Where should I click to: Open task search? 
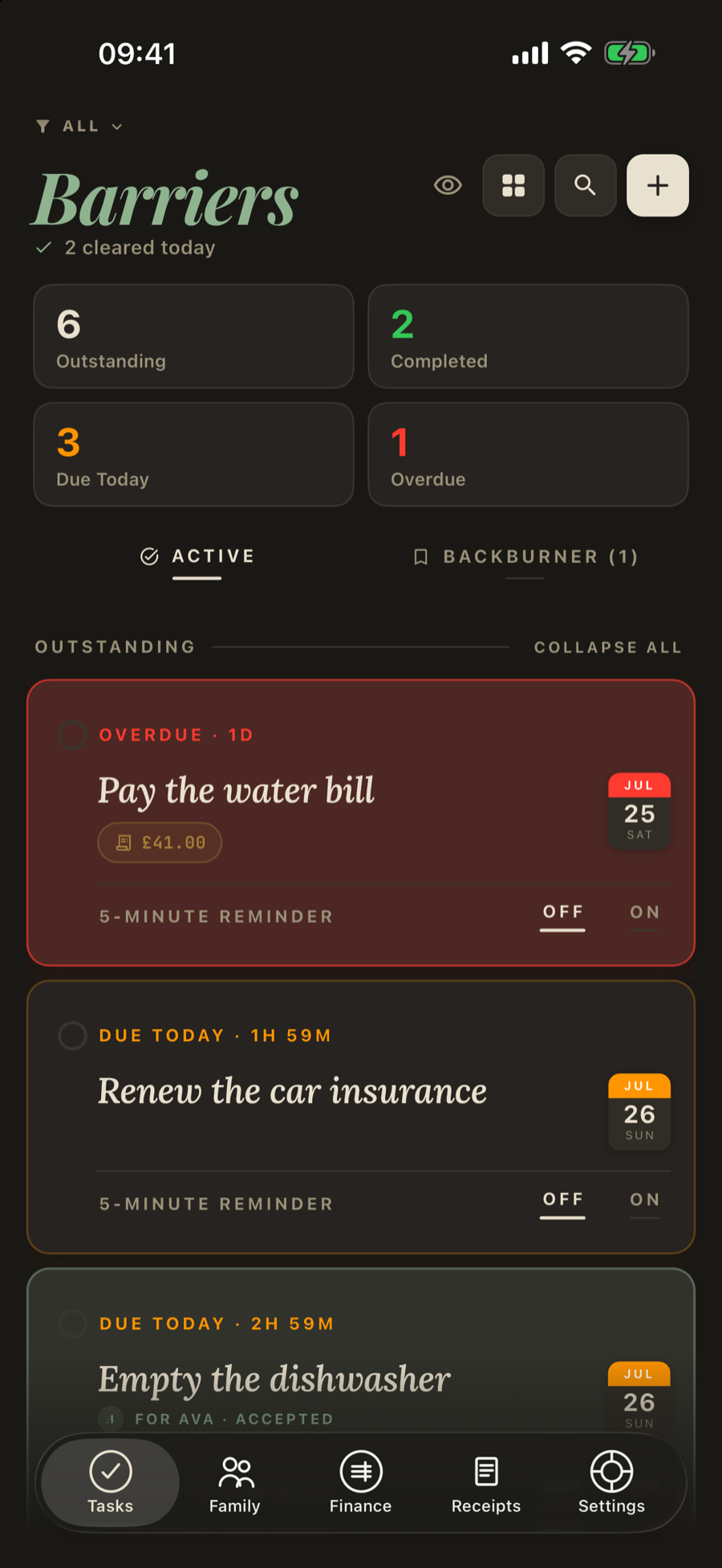pos(586,185)
